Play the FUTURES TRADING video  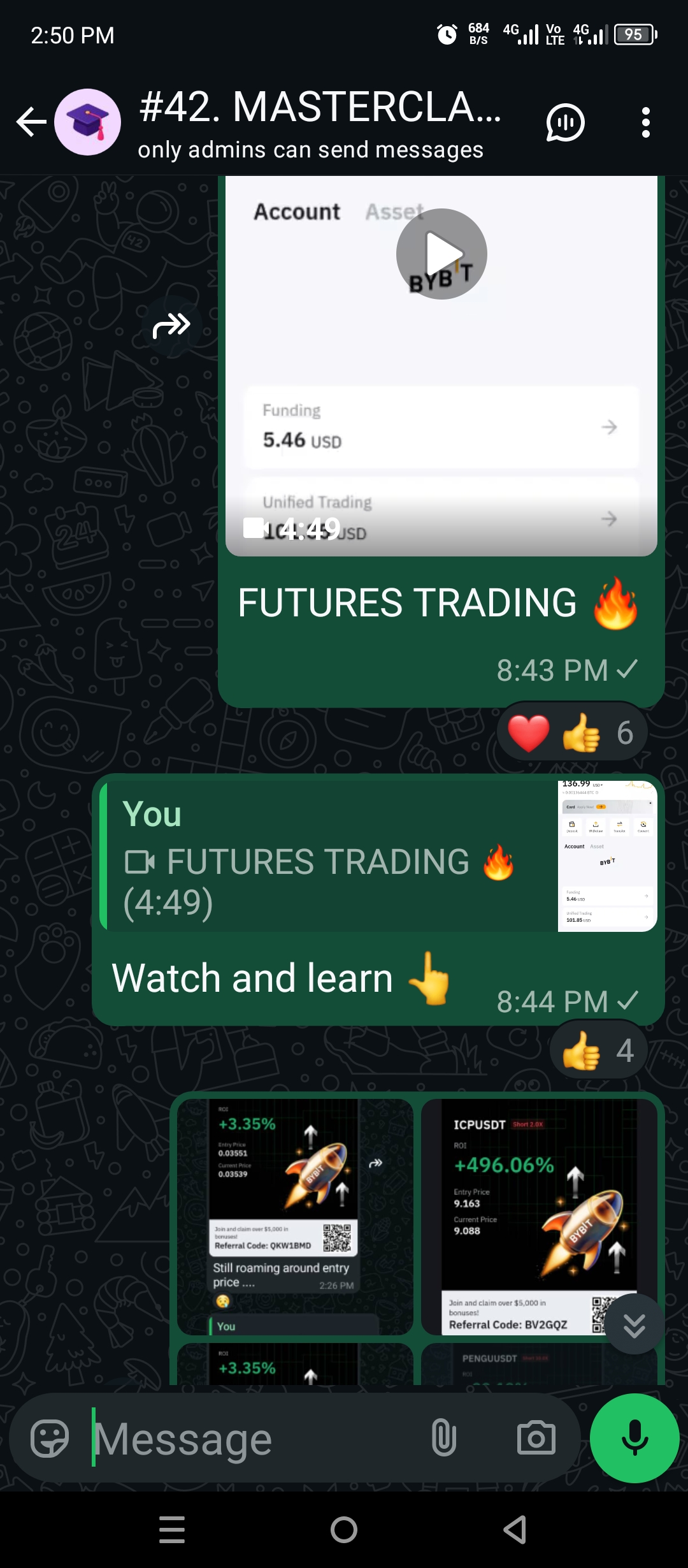click(441, 254)
